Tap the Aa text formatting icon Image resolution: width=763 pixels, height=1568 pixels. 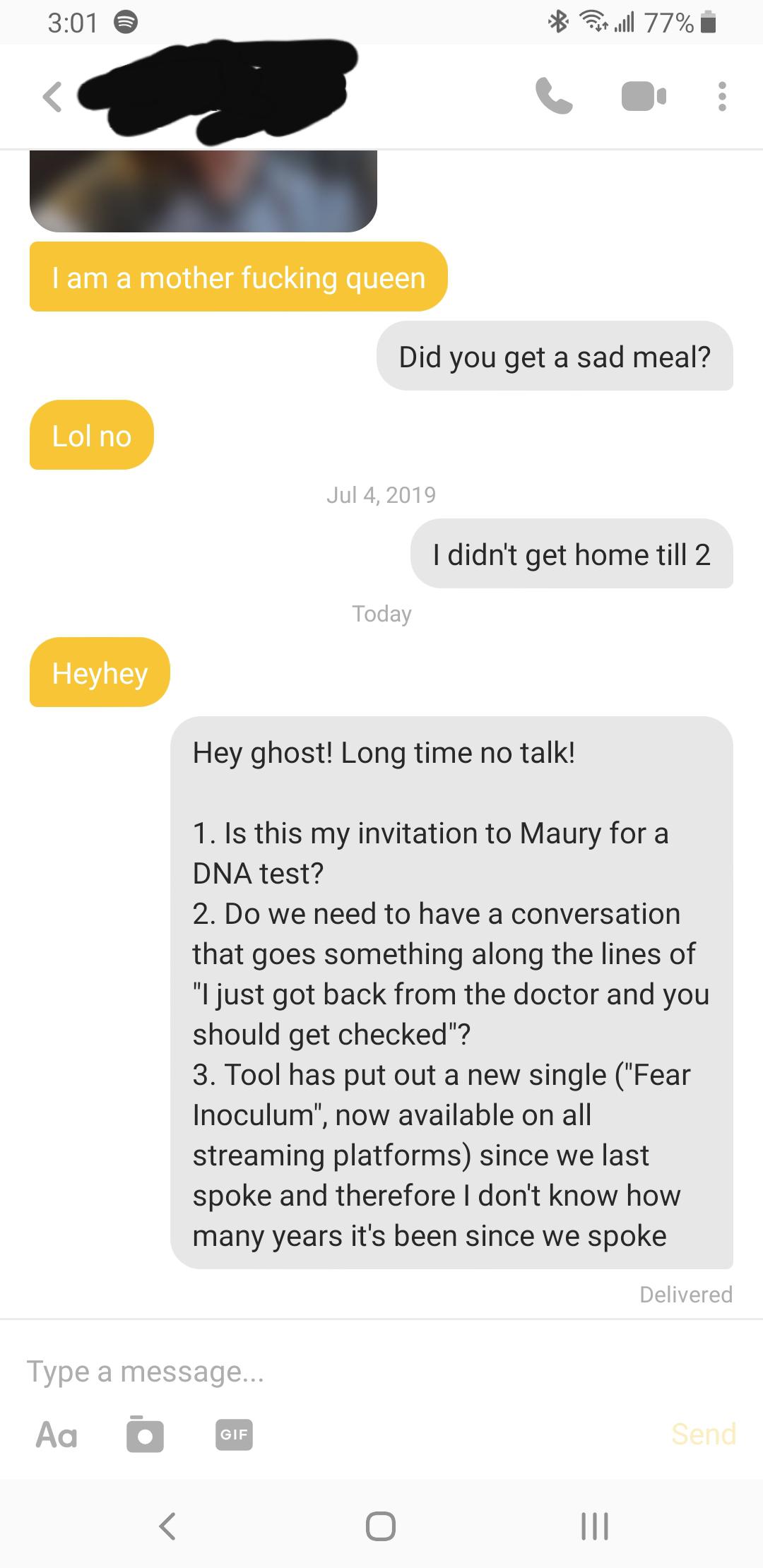57,1435
